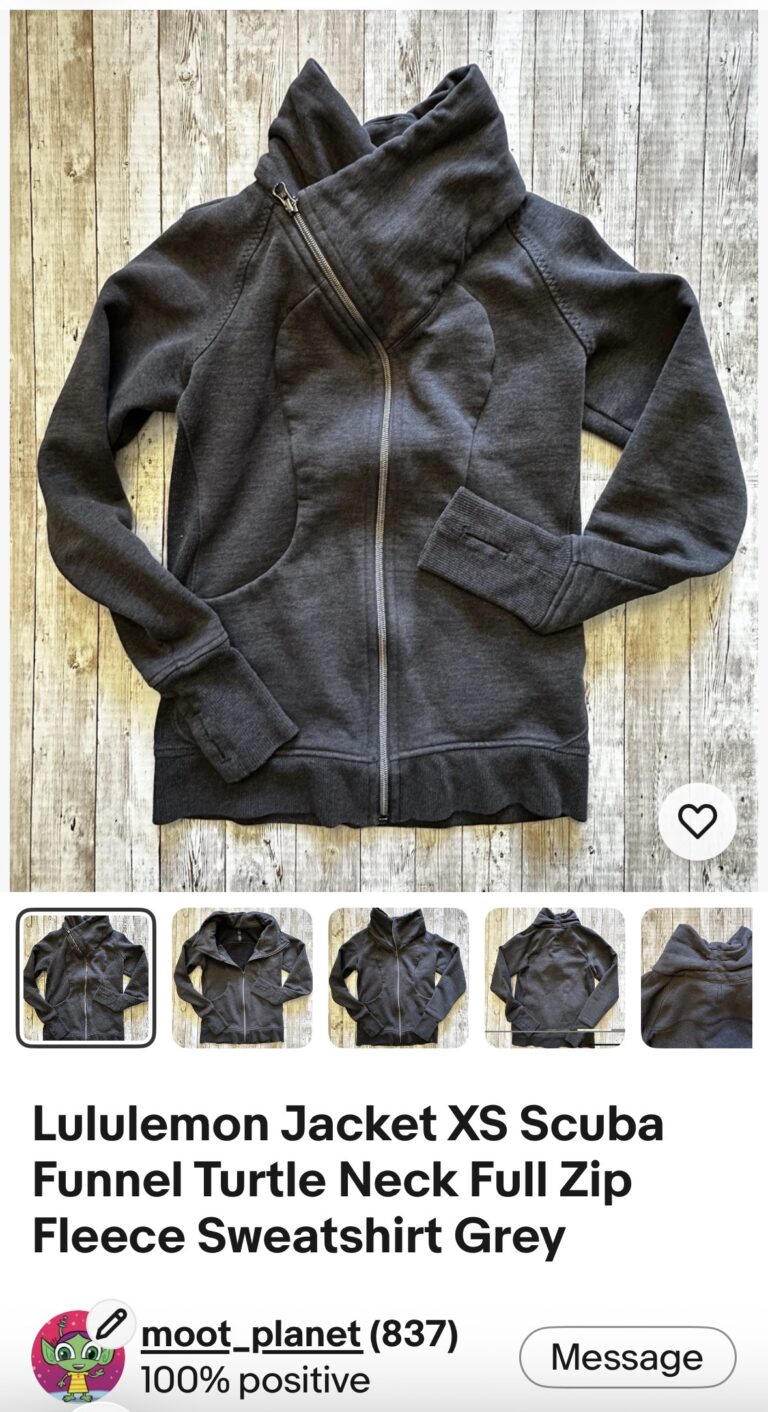The image size is (768, 1412).
Task: Message the seller moot_planet
Action: pyautogui.click(x=627, y=1357)
